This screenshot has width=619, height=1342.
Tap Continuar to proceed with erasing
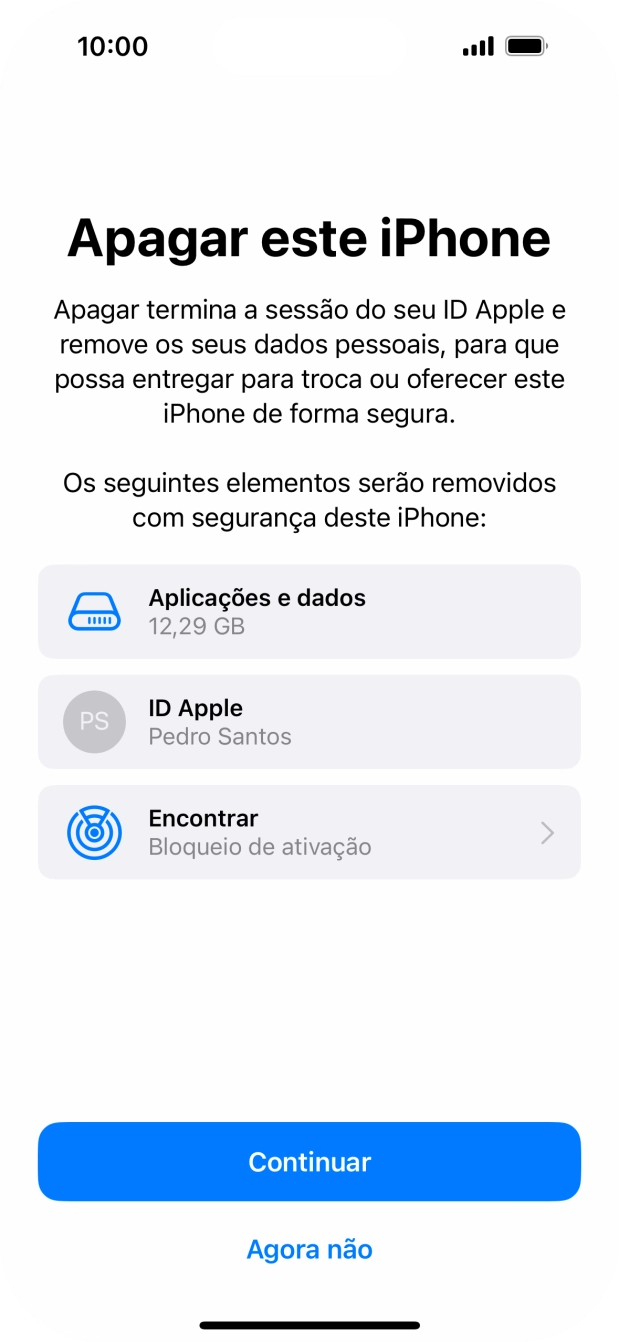(309, 1161)
